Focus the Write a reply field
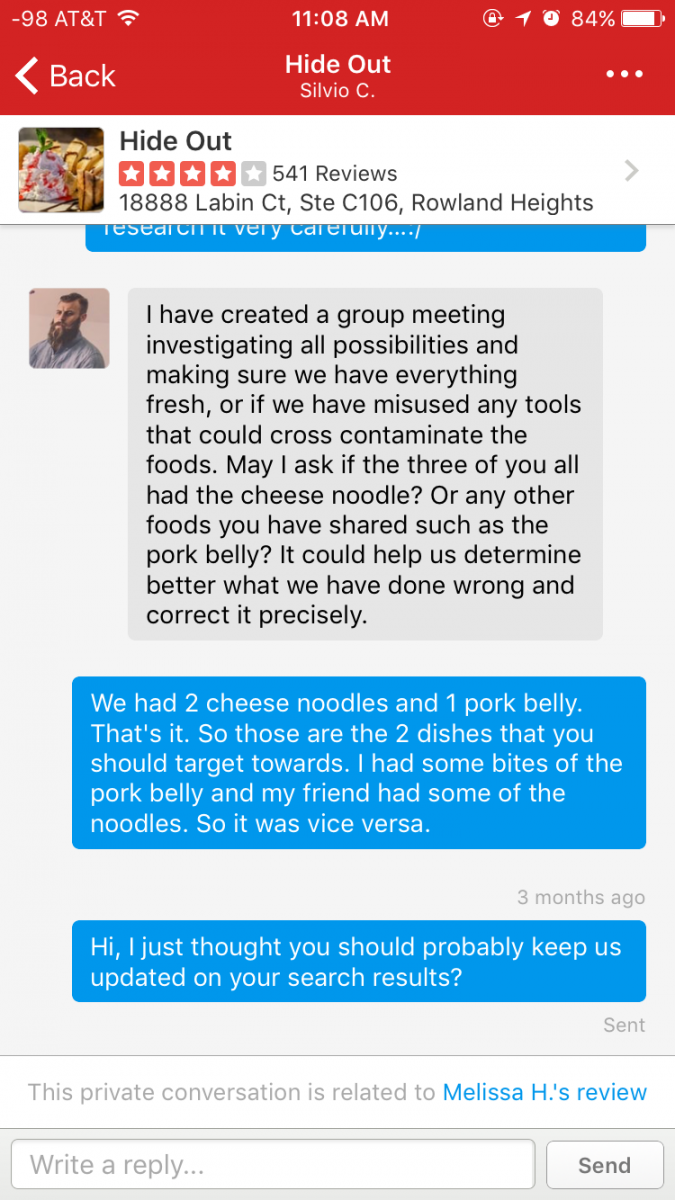This screenshot has height=1200, width=675. point(273,1165)
